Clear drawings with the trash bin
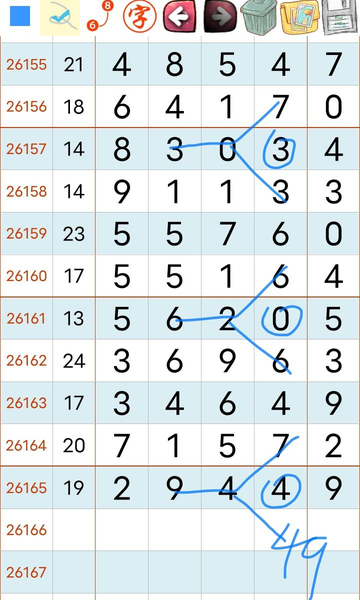Screen dimensions: 360x600 pyautogui.click(x=259, y=16)
